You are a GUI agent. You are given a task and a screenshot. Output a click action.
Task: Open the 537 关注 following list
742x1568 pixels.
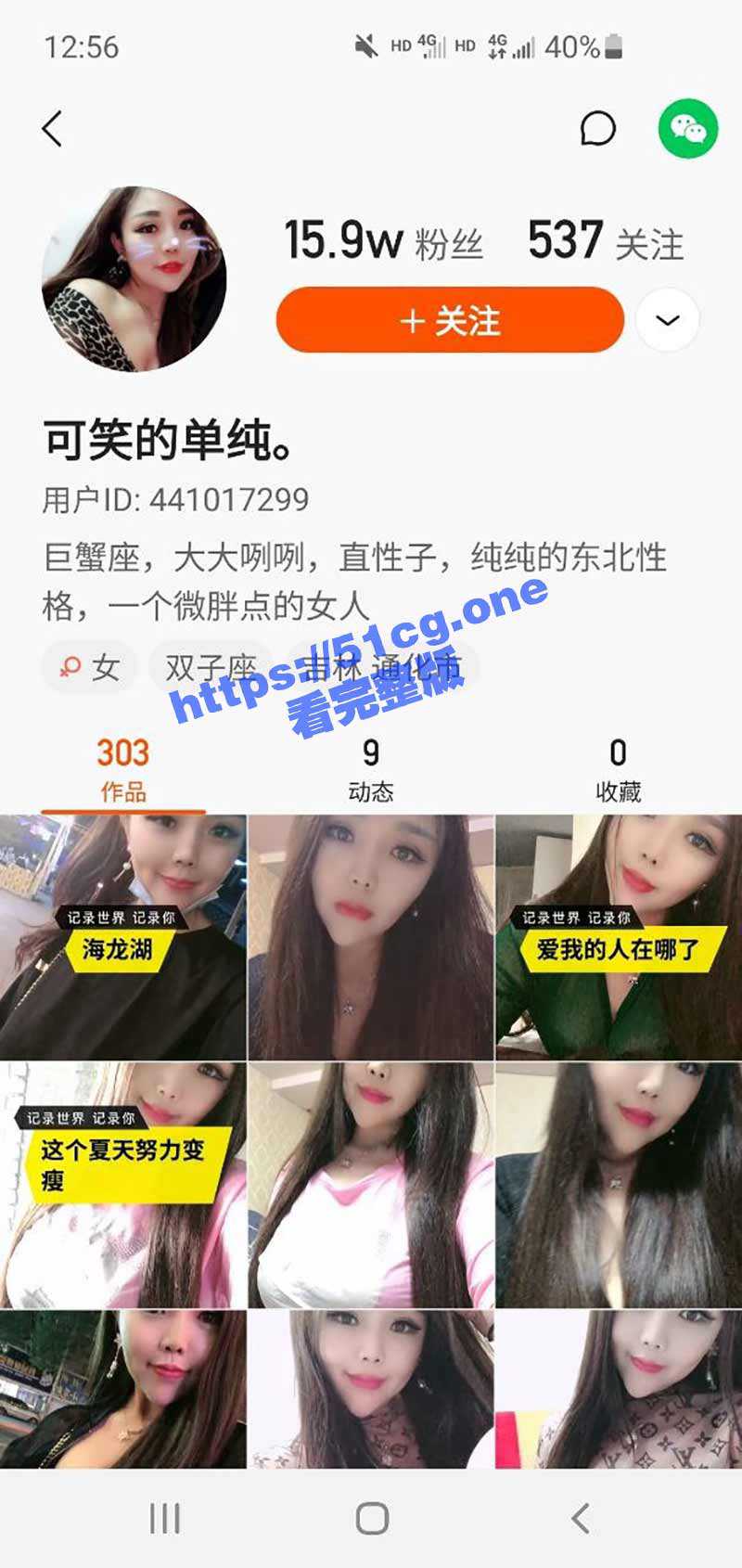(606, 241)
